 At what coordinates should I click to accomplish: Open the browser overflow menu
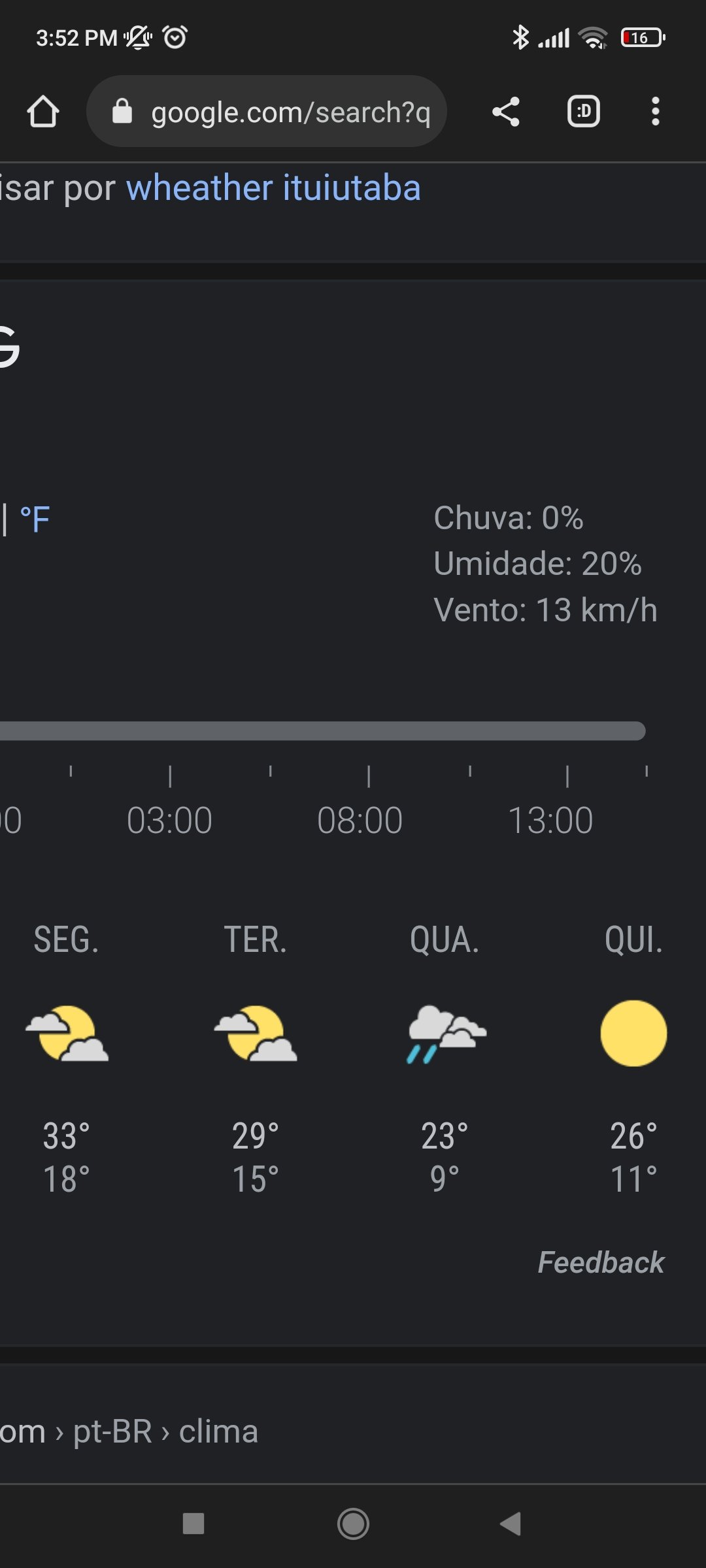655,112
